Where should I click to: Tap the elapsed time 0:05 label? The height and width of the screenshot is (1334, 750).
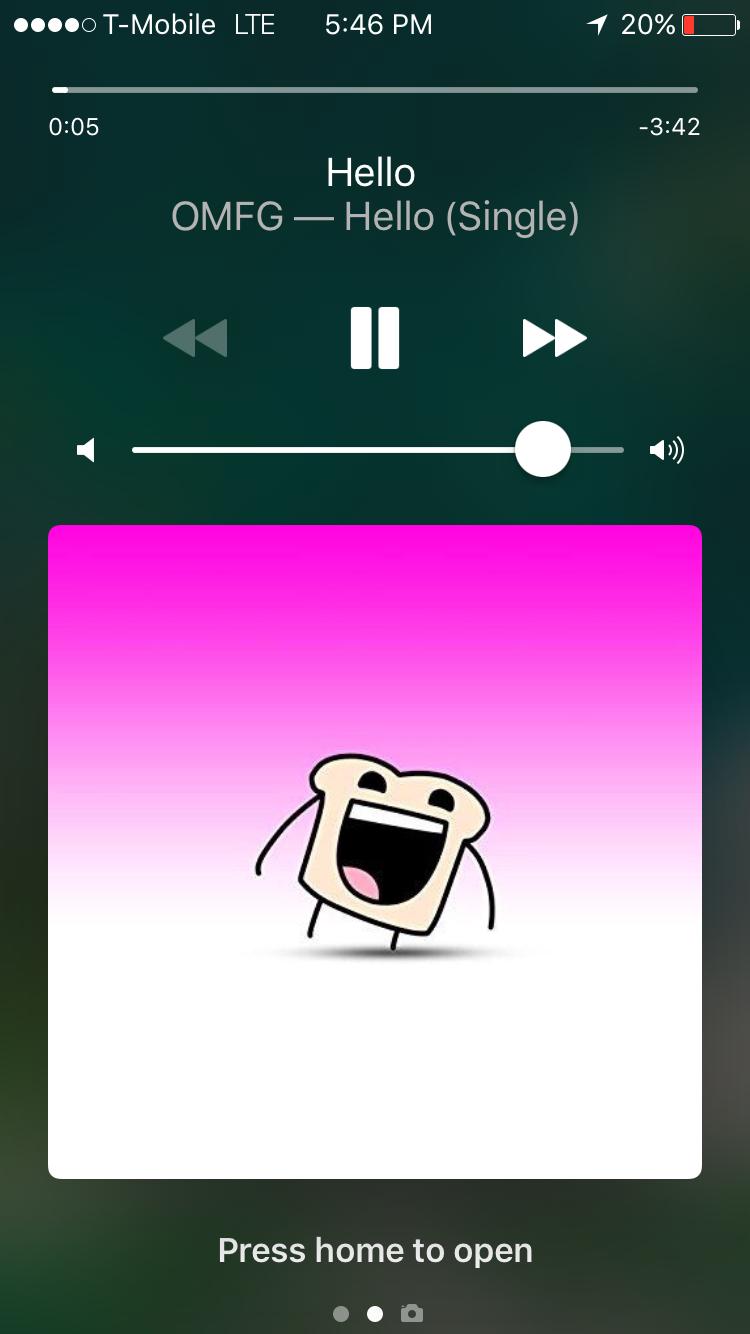[x=74, y=126]
